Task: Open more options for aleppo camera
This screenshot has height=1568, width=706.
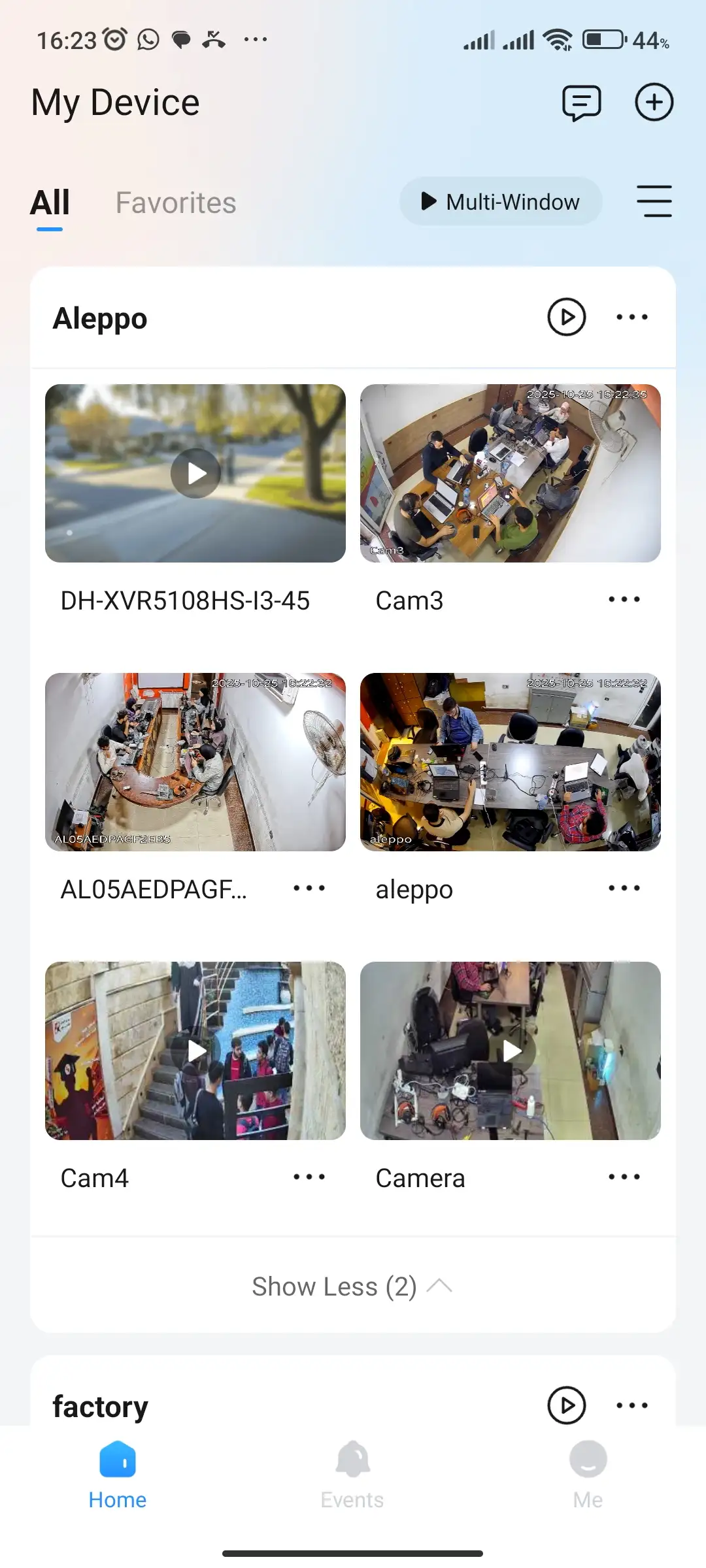Action: point(624,889)
